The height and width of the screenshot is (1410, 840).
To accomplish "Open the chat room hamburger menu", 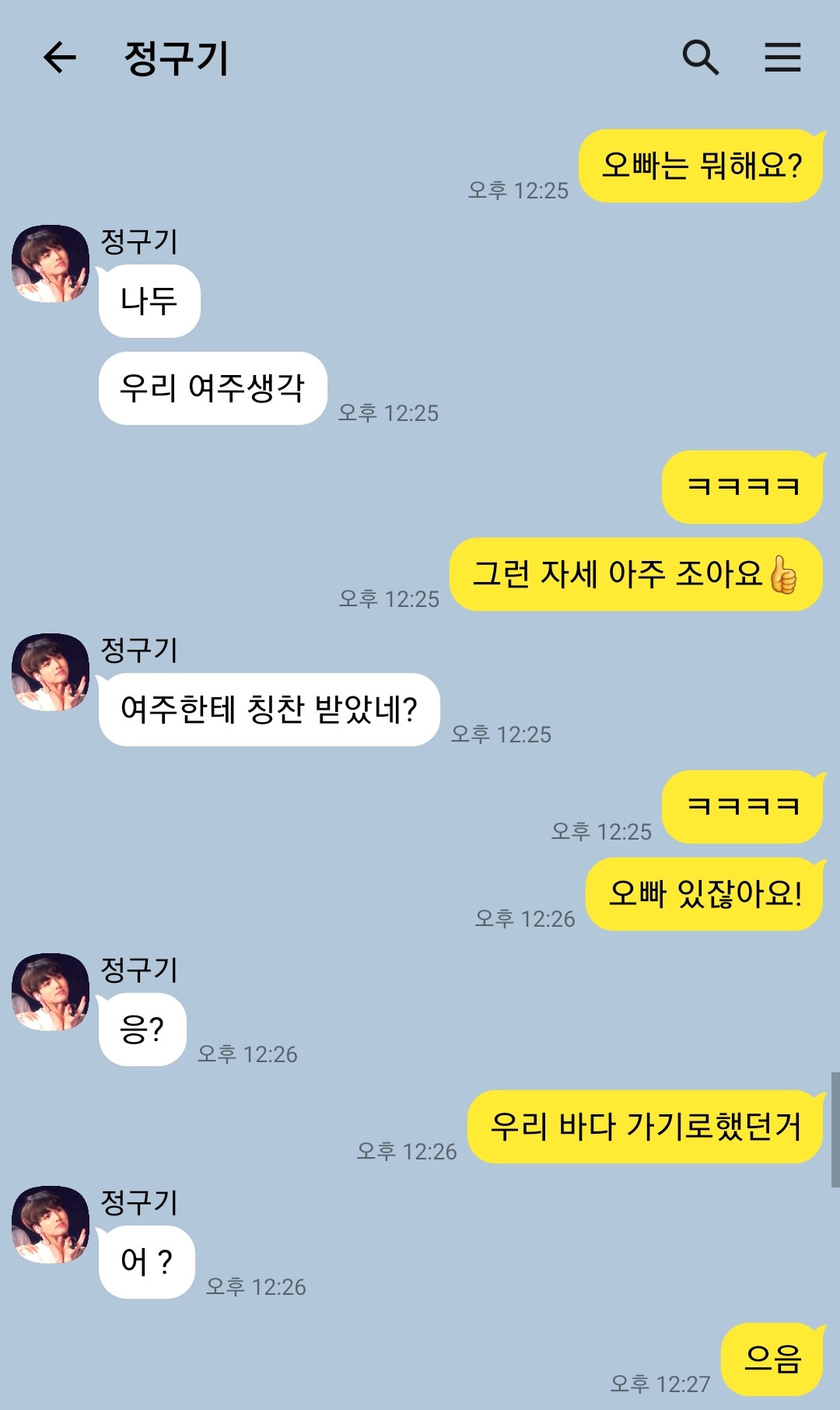I will [x=782, y=58].
